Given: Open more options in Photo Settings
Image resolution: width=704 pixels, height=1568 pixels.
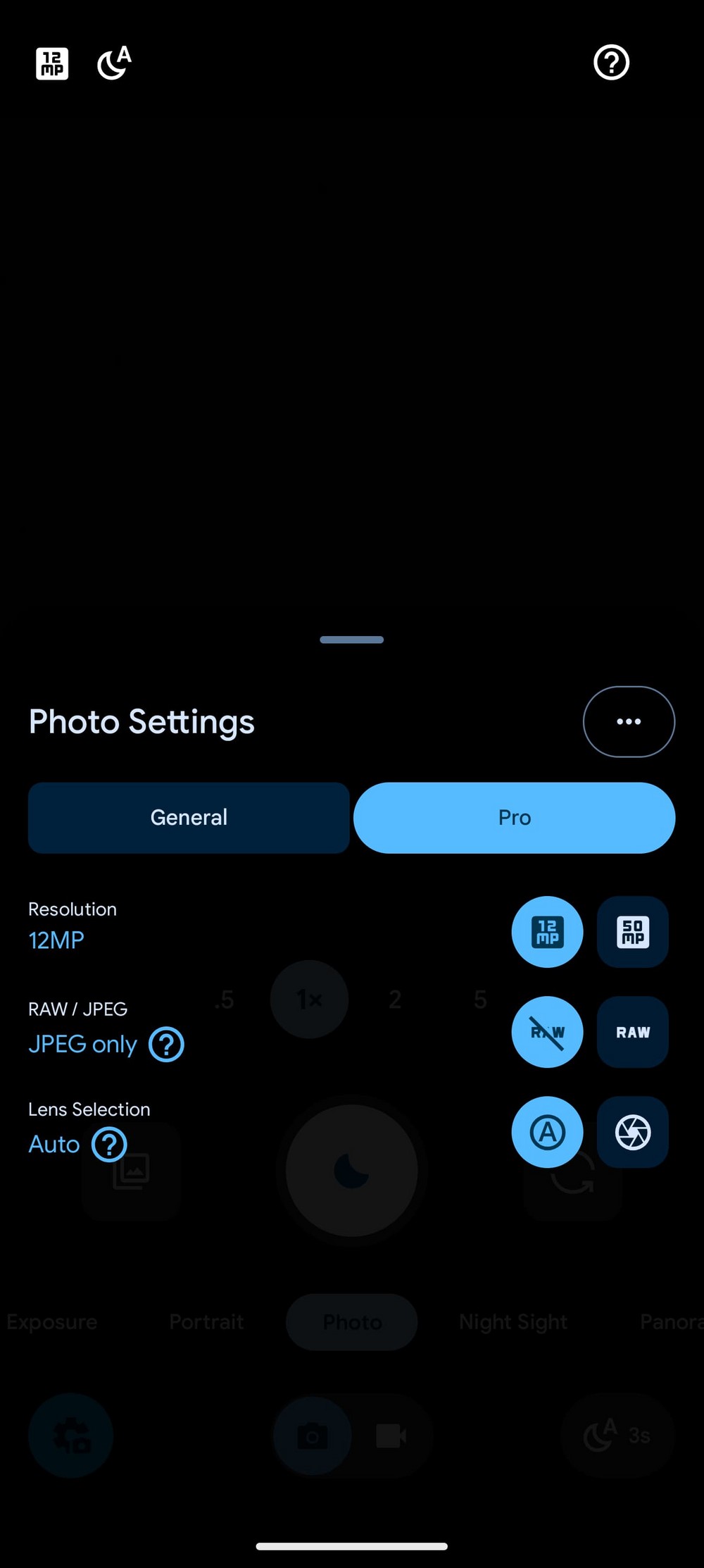Looking at the screenshot, I should [x=629, y=721].
